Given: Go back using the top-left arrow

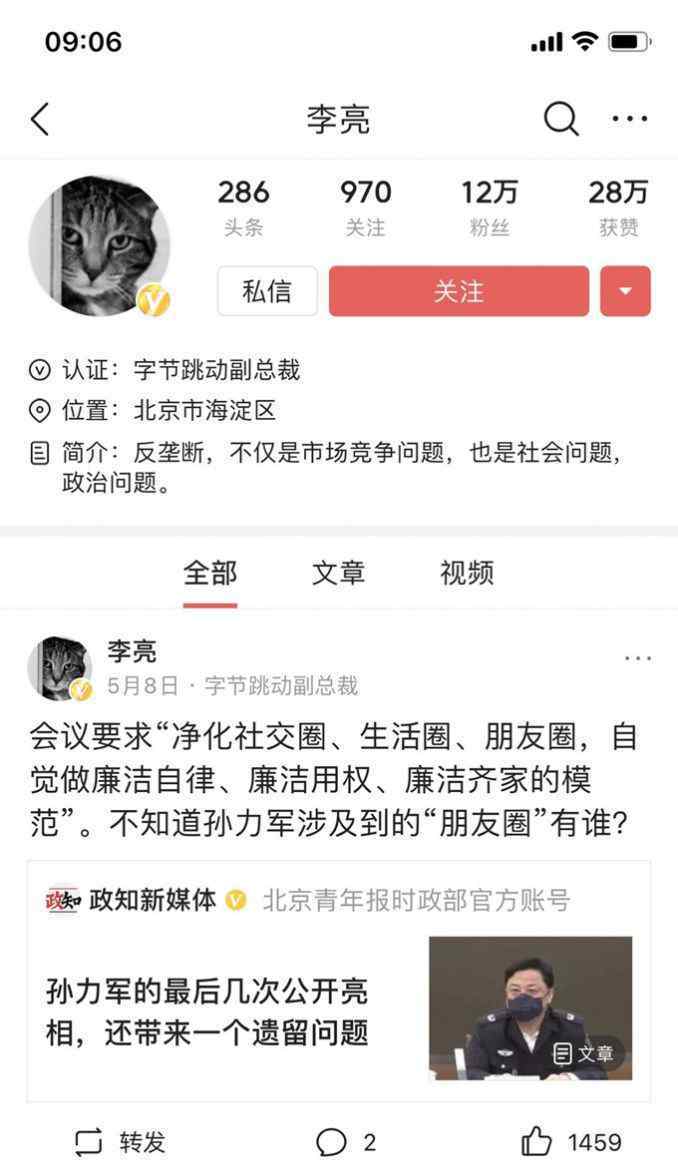Looking at the screenshot, I should pos(40,120).
